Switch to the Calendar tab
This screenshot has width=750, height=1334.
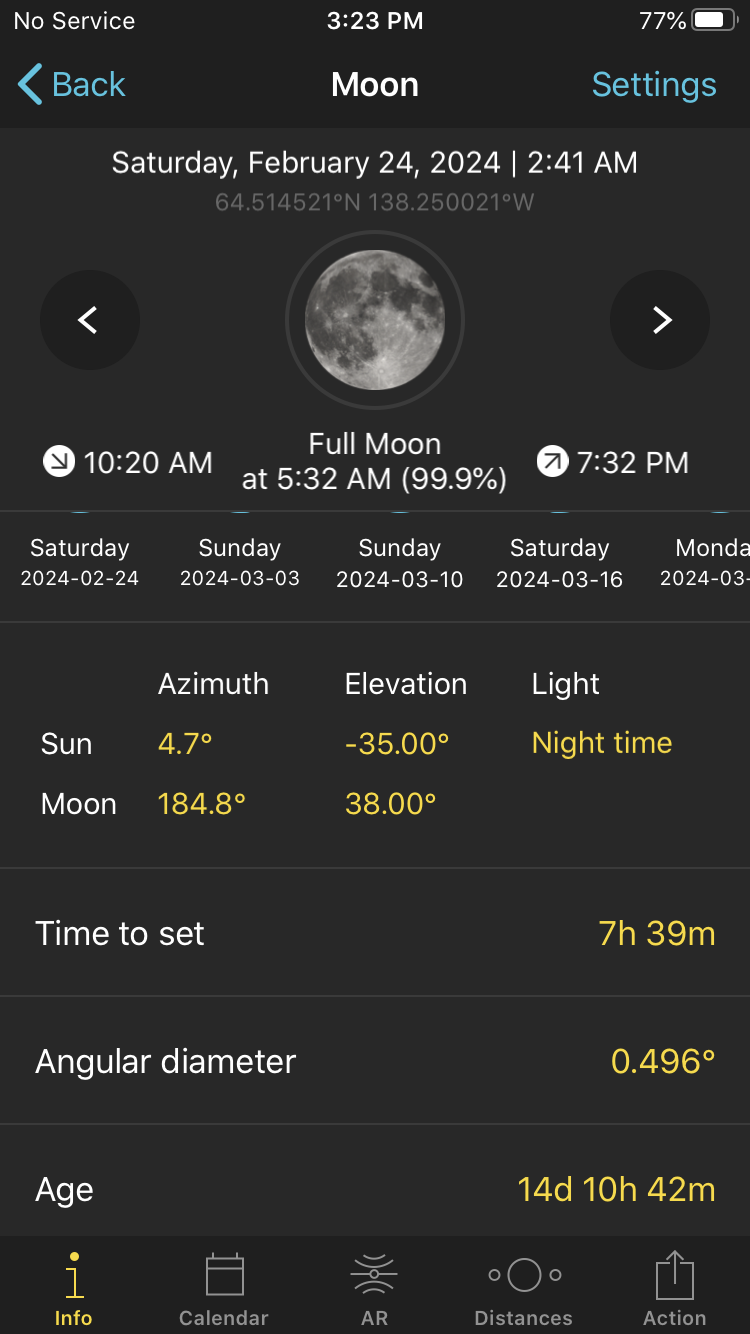[224, 1288]
